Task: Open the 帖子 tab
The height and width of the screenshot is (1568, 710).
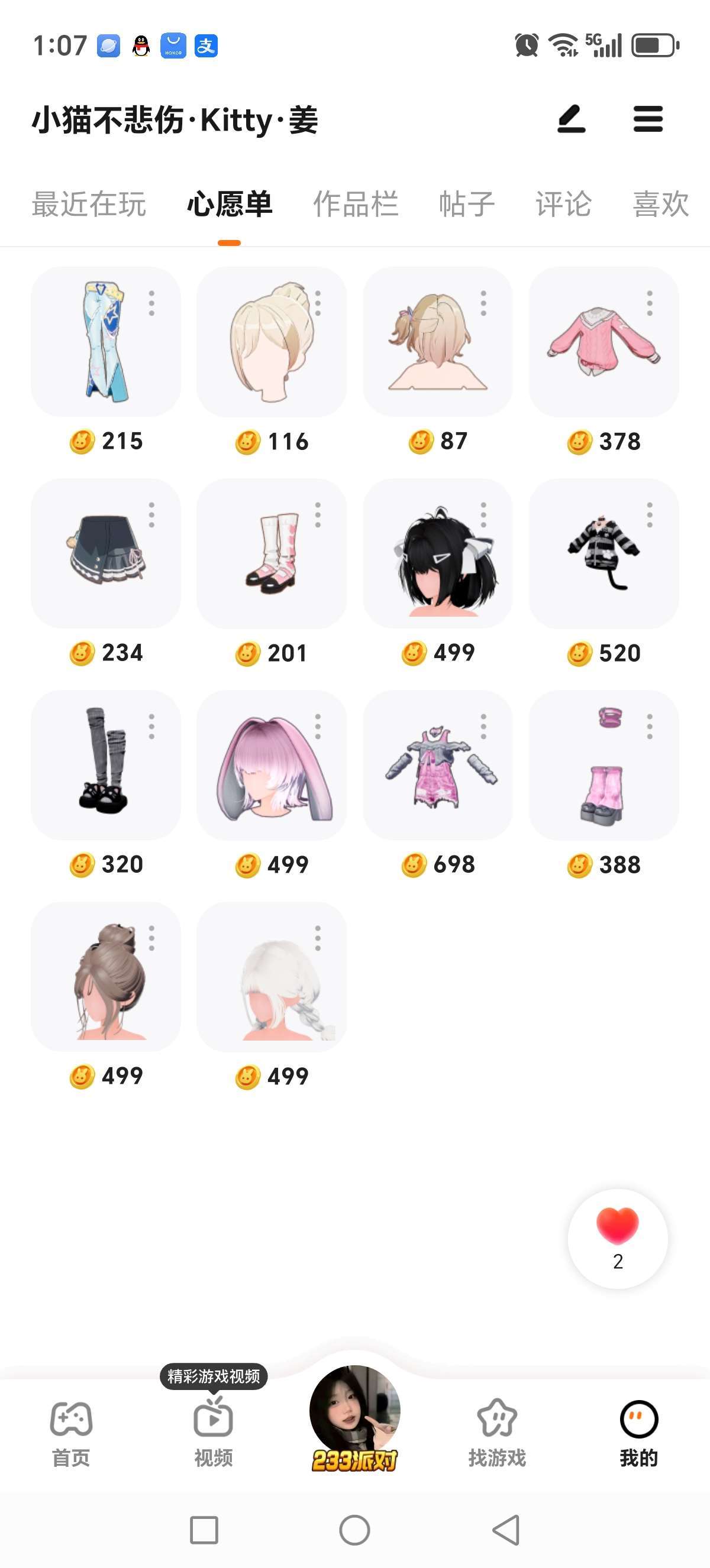Action: pos(466,204)
